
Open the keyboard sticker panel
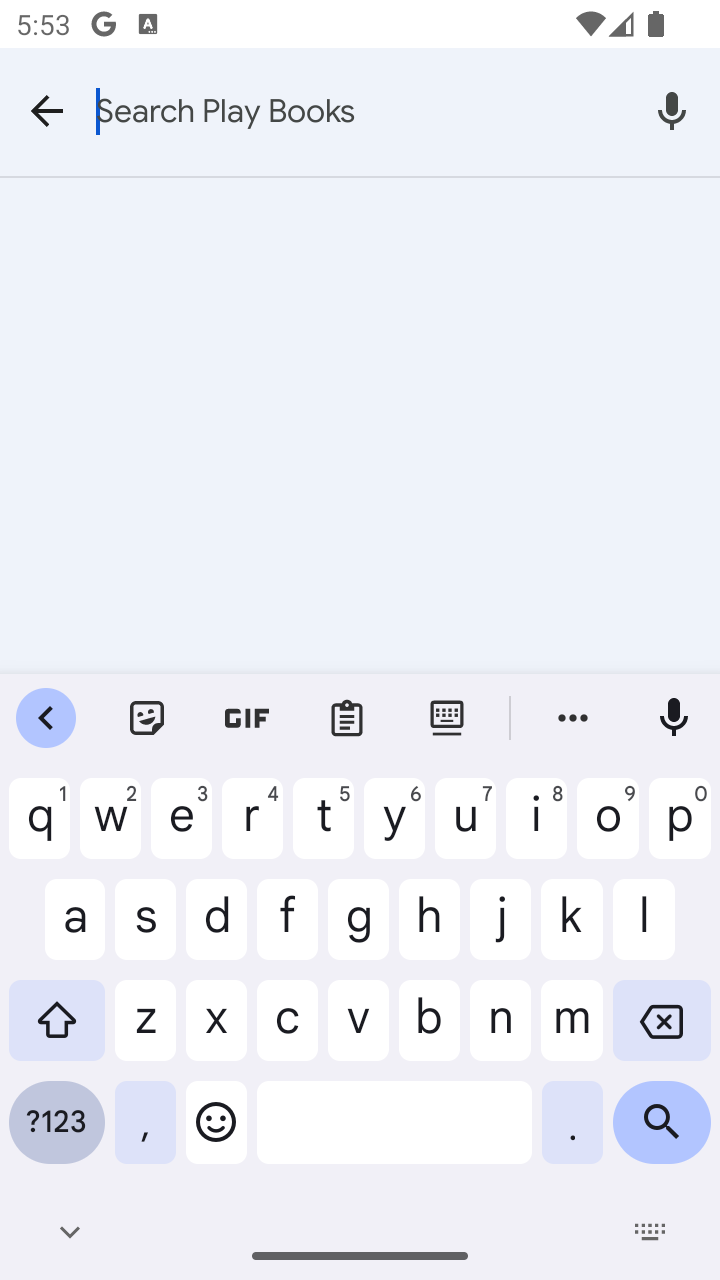coord(147,718)
